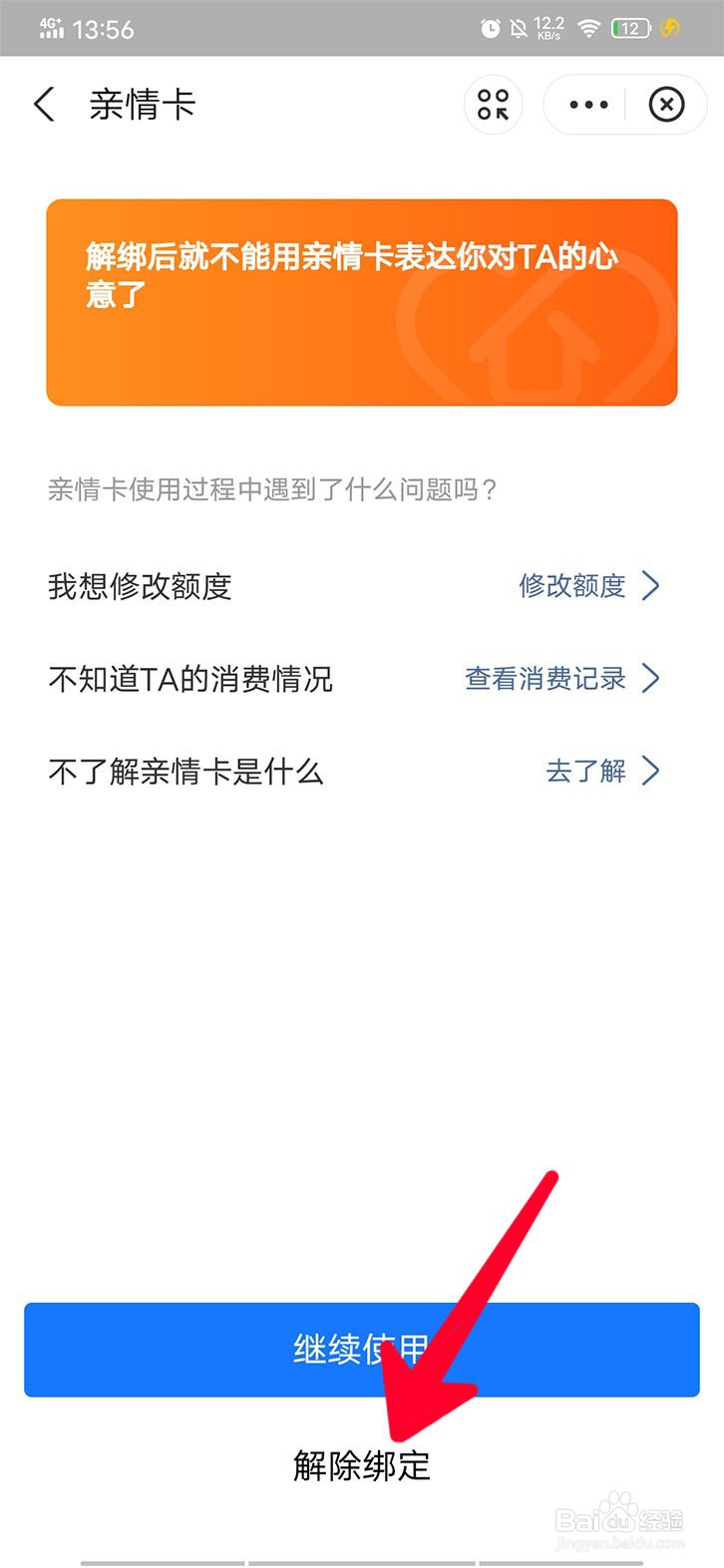Open the three-dot more options menu

click(x=587, y=104)
